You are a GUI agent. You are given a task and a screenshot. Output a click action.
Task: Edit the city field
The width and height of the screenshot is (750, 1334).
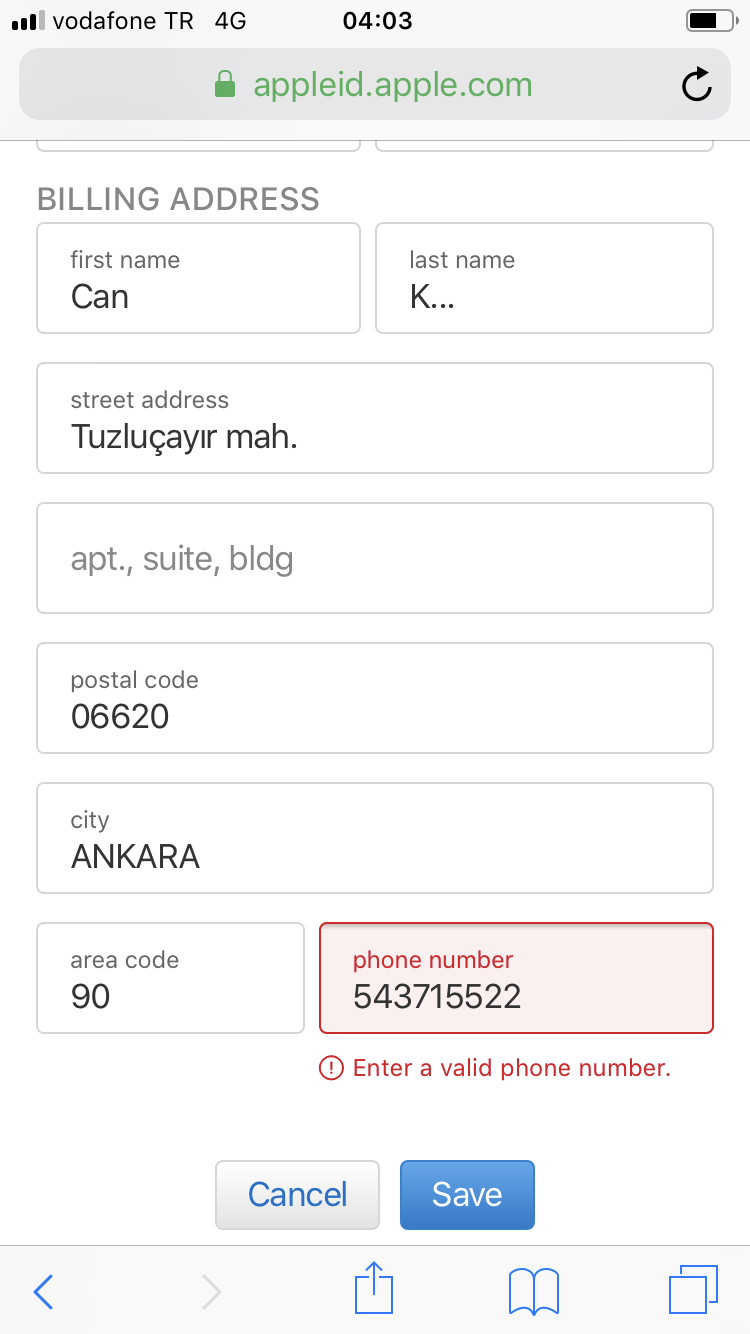click(x=375, y=838)
